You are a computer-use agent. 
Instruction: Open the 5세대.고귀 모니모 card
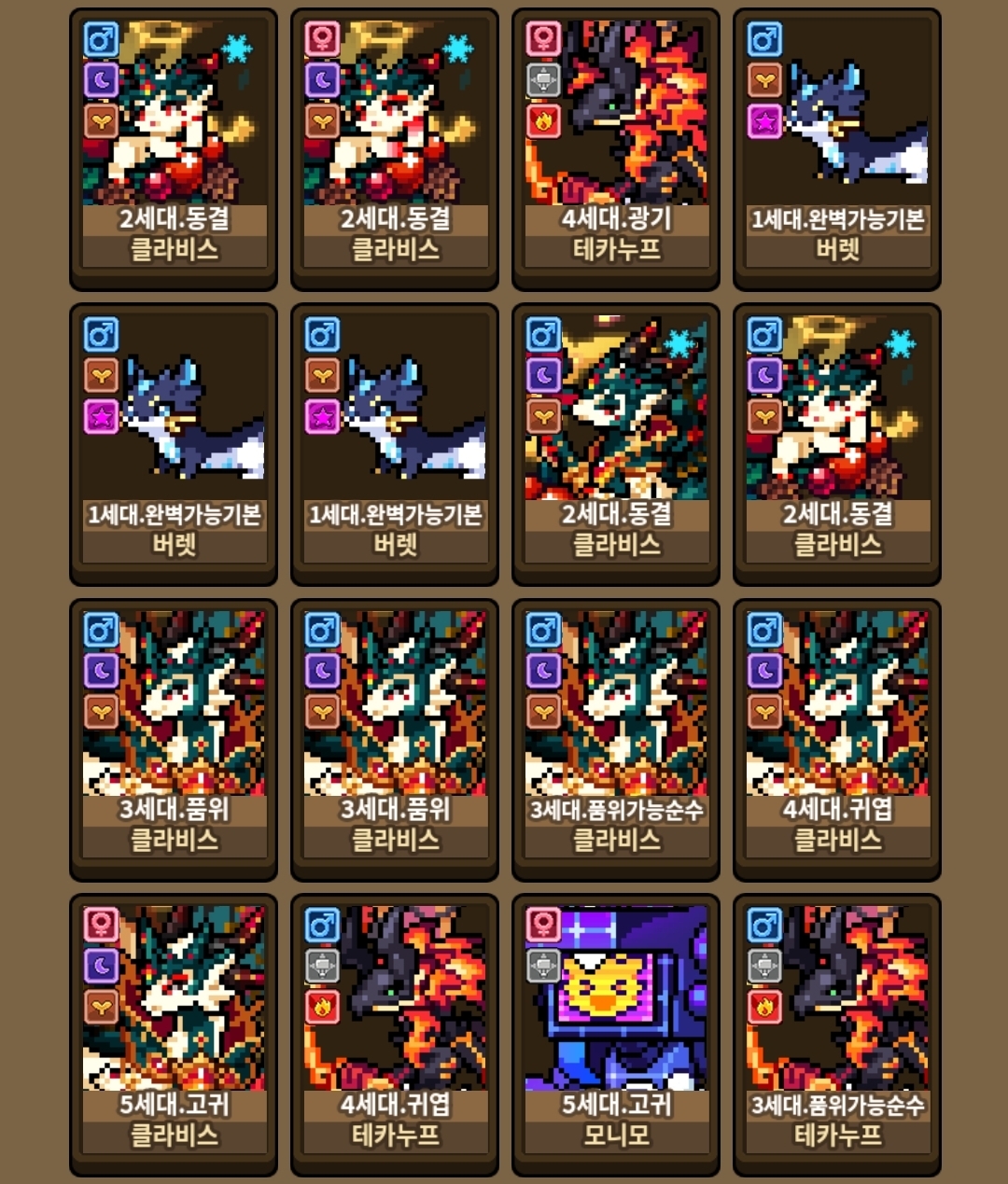(616, 1034)
